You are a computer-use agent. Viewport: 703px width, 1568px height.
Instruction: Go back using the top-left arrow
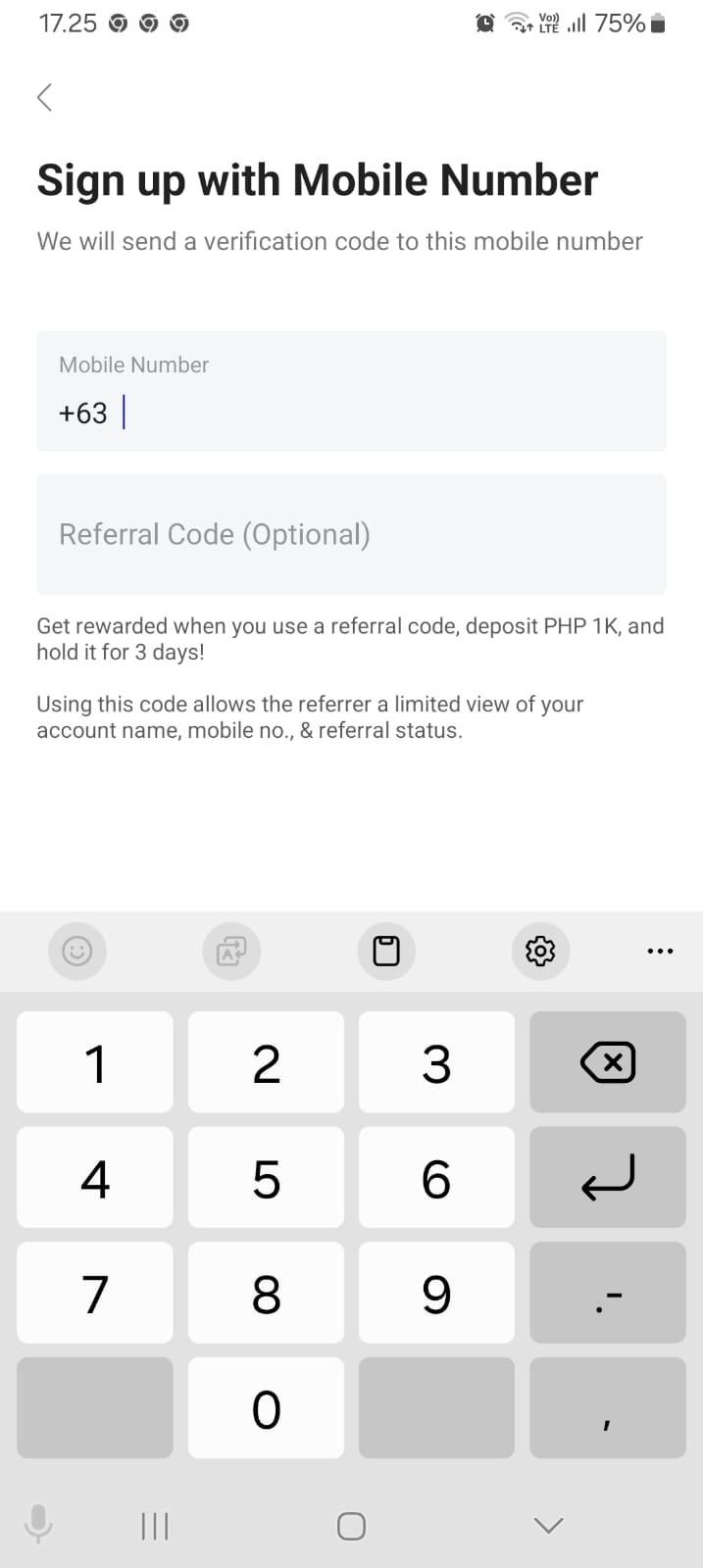click(x=44, y=97)
